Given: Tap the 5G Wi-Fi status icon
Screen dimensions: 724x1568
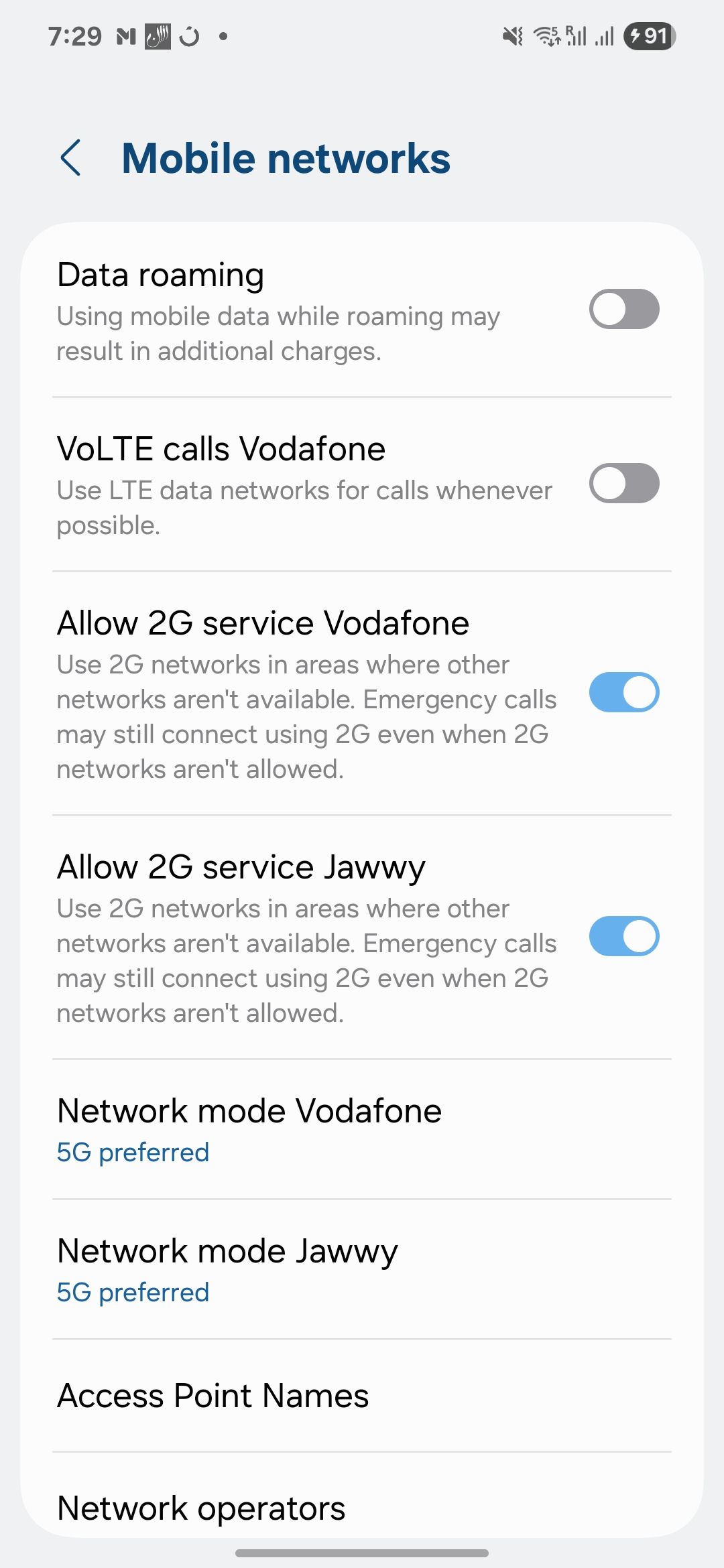Looking at the screenshot, I should click(548, 37).
